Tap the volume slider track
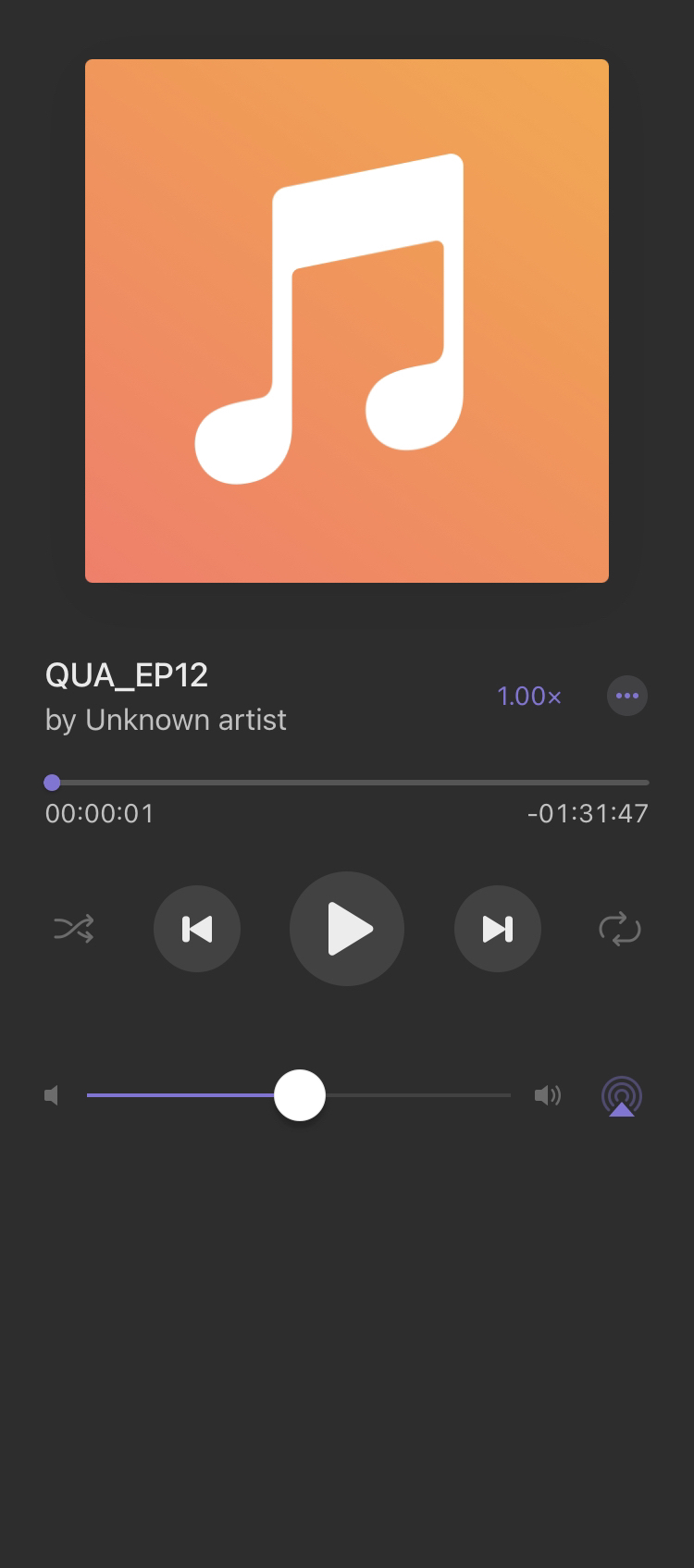 point(299,1095)
